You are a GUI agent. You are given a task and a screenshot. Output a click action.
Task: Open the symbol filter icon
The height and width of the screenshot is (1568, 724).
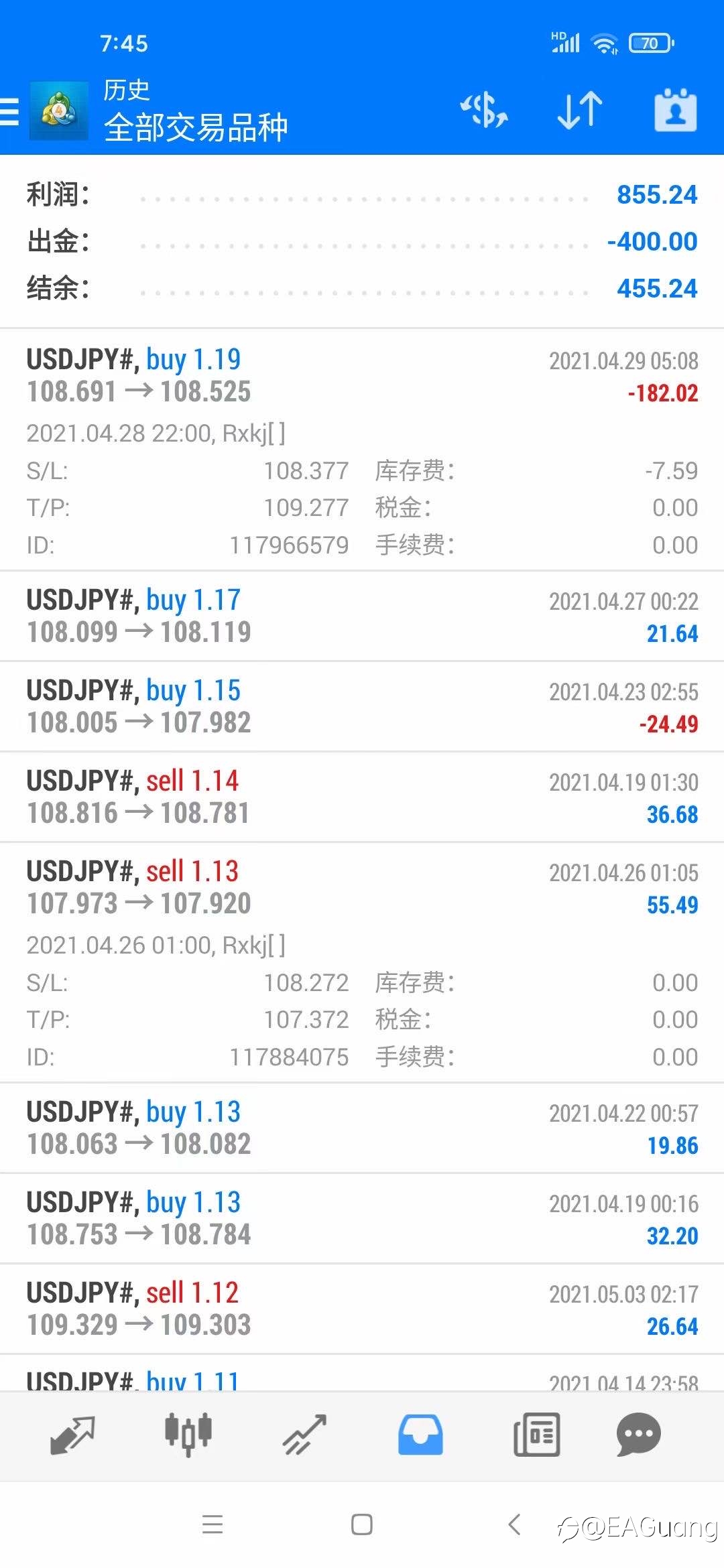pos(484,111)
